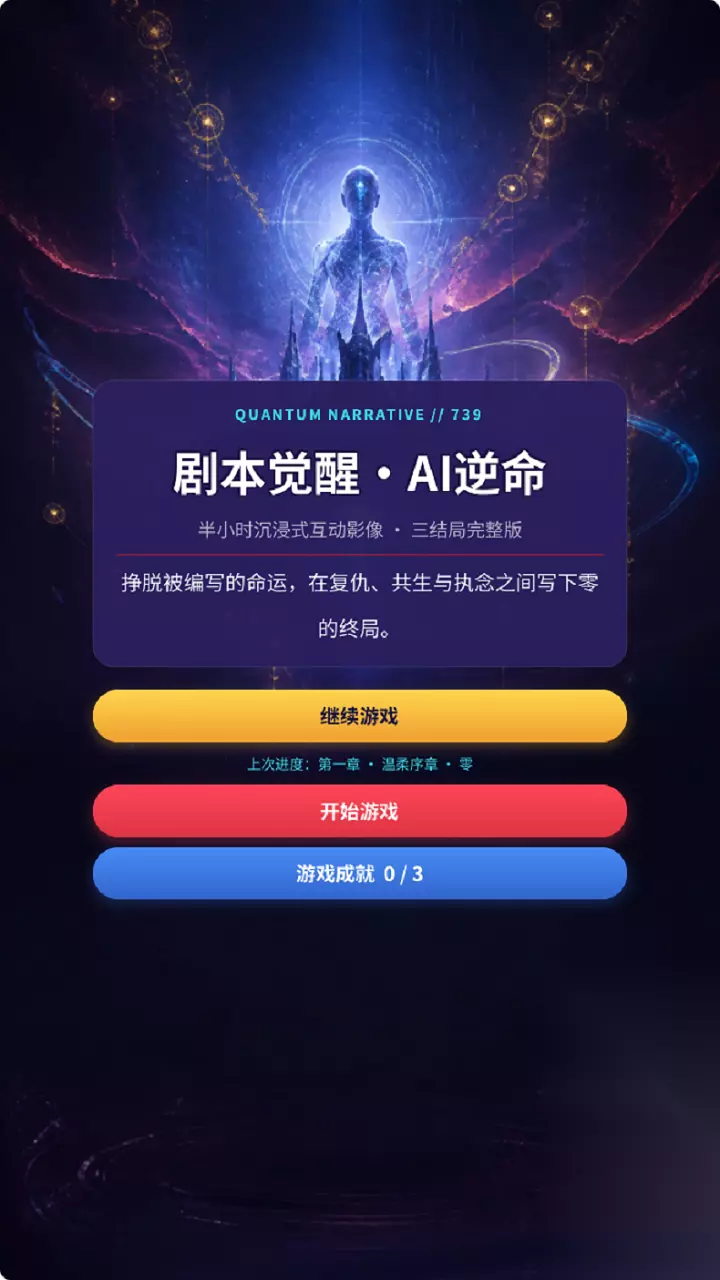Screen dimensions: 720x1280
Task: Tap 继续游戏 to continue the game
Action: pos(360,716)
